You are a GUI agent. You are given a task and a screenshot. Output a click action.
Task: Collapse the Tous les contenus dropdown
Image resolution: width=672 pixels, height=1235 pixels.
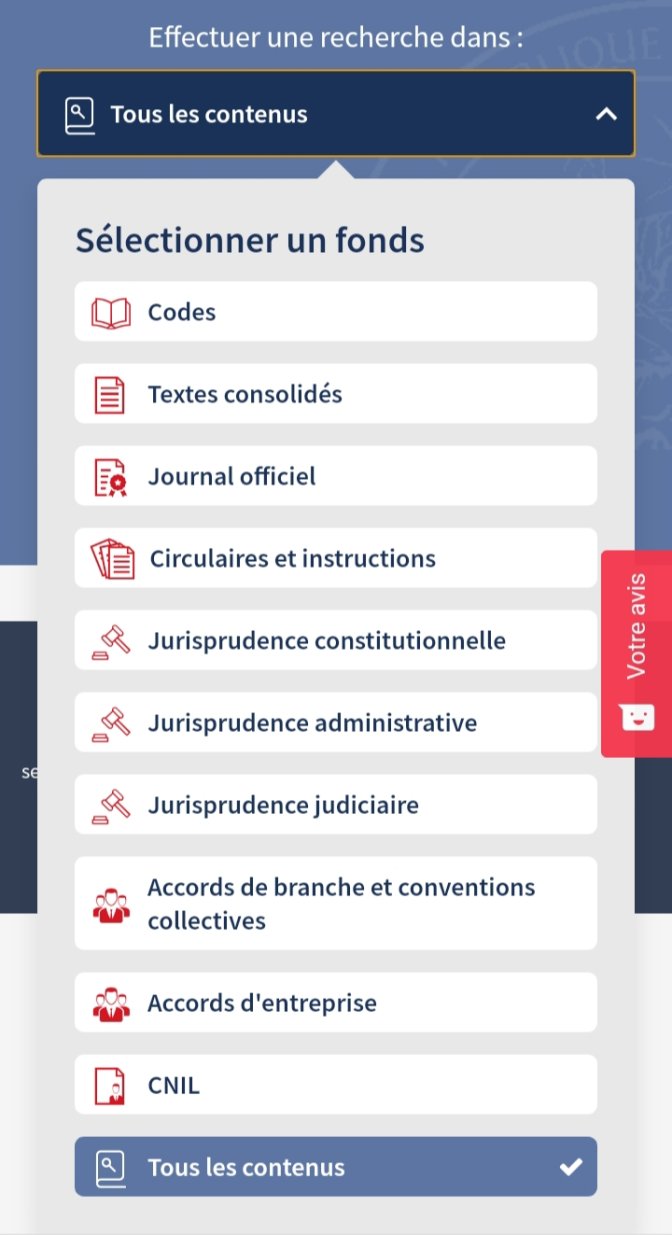coord(335,114)
